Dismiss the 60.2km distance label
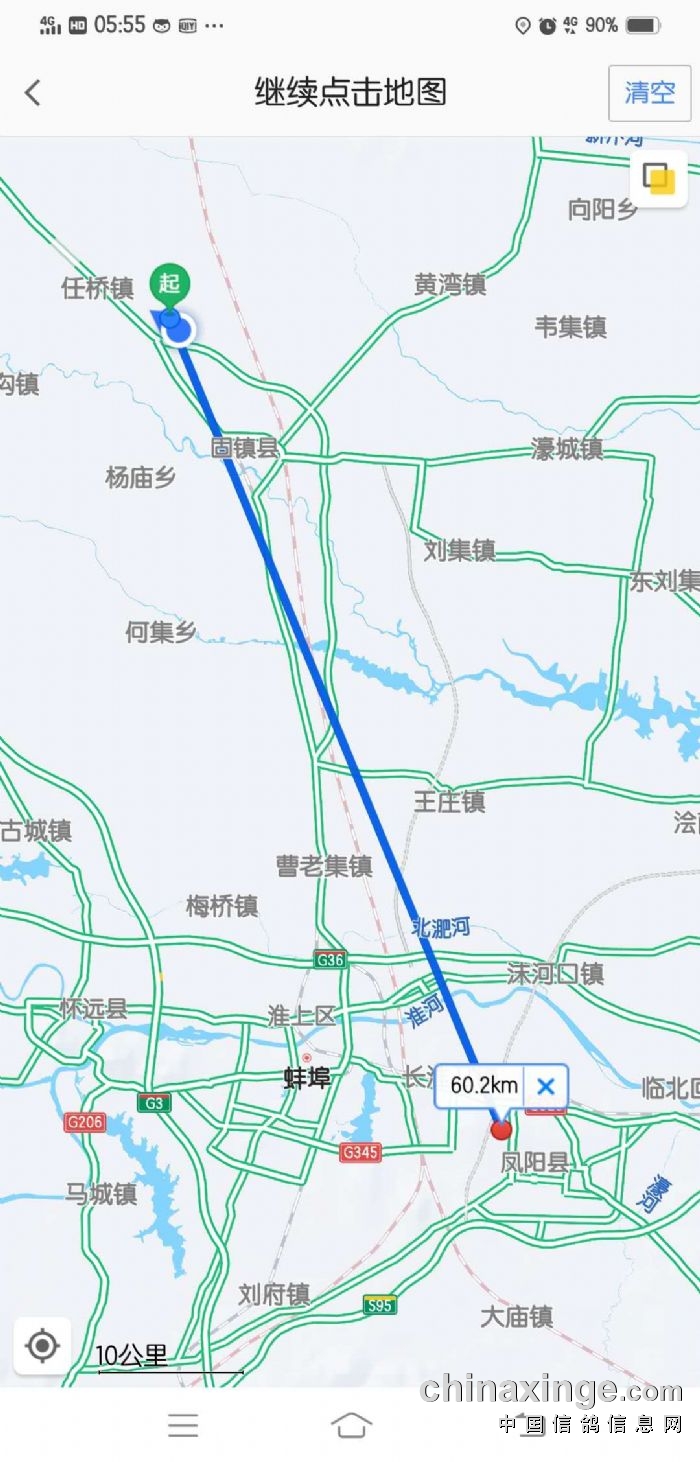Screen dimensions: 700x1462 click(545, 1086)
